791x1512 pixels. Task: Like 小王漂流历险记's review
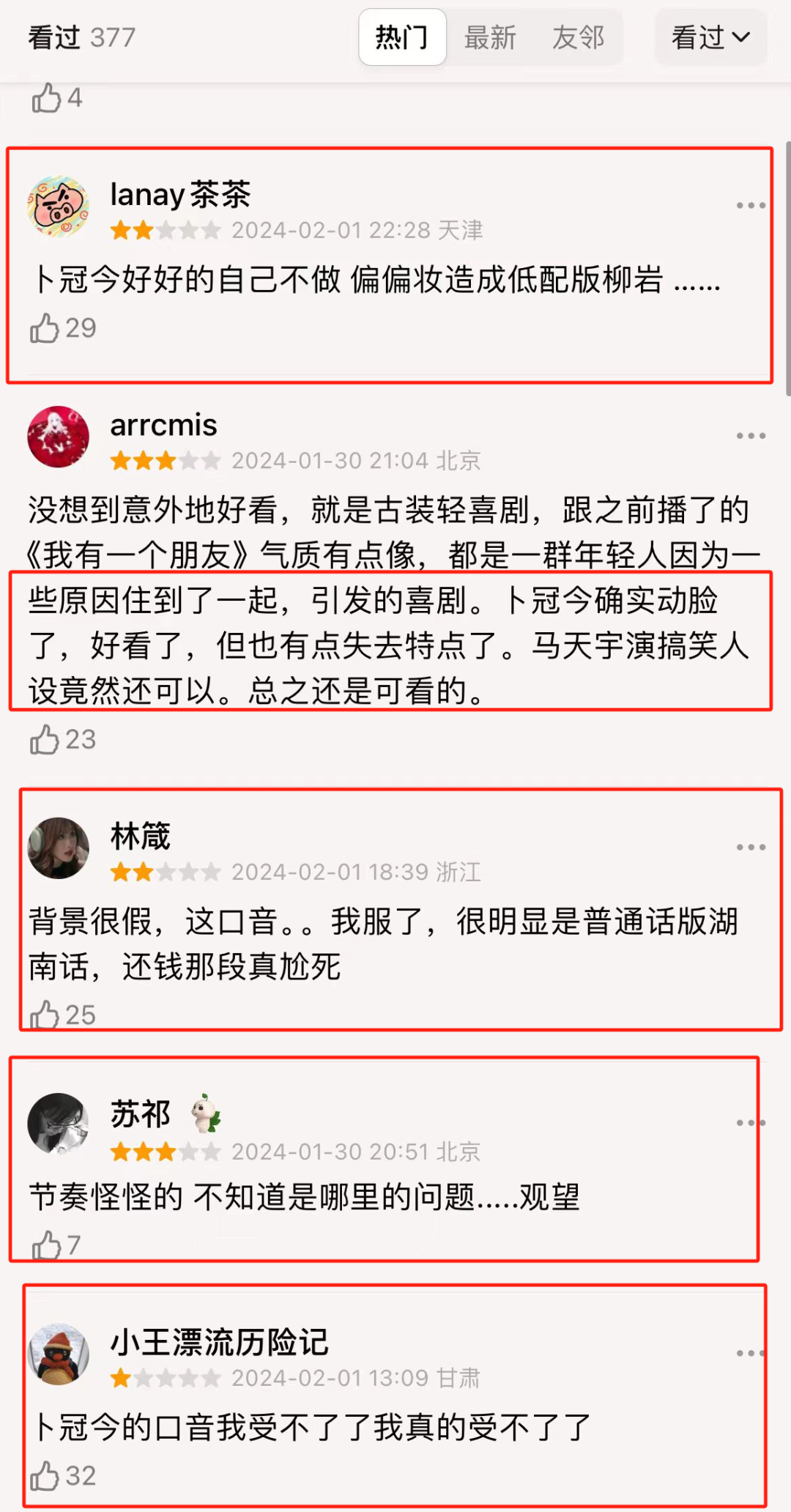pos(45,1476)
